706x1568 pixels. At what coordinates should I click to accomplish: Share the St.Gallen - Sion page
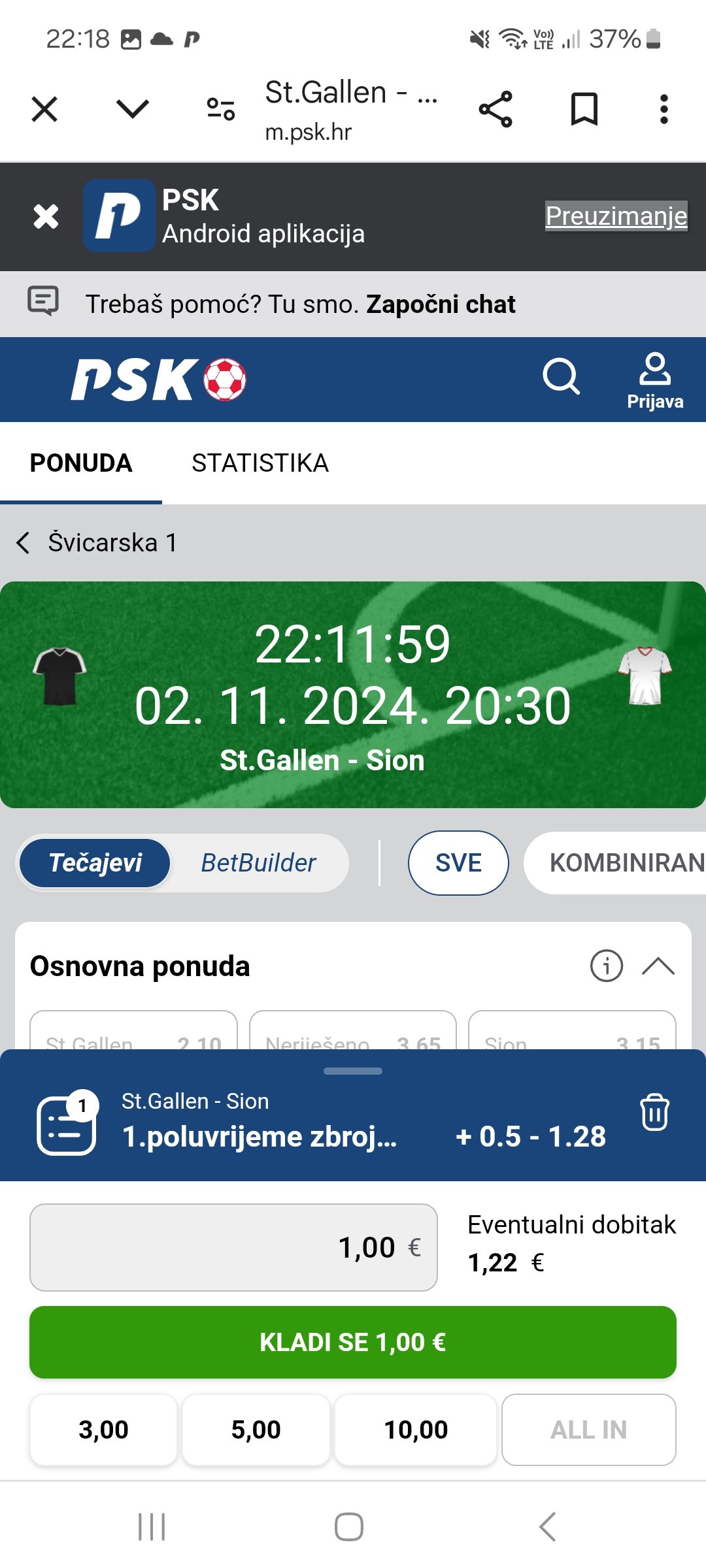[496, 109]
